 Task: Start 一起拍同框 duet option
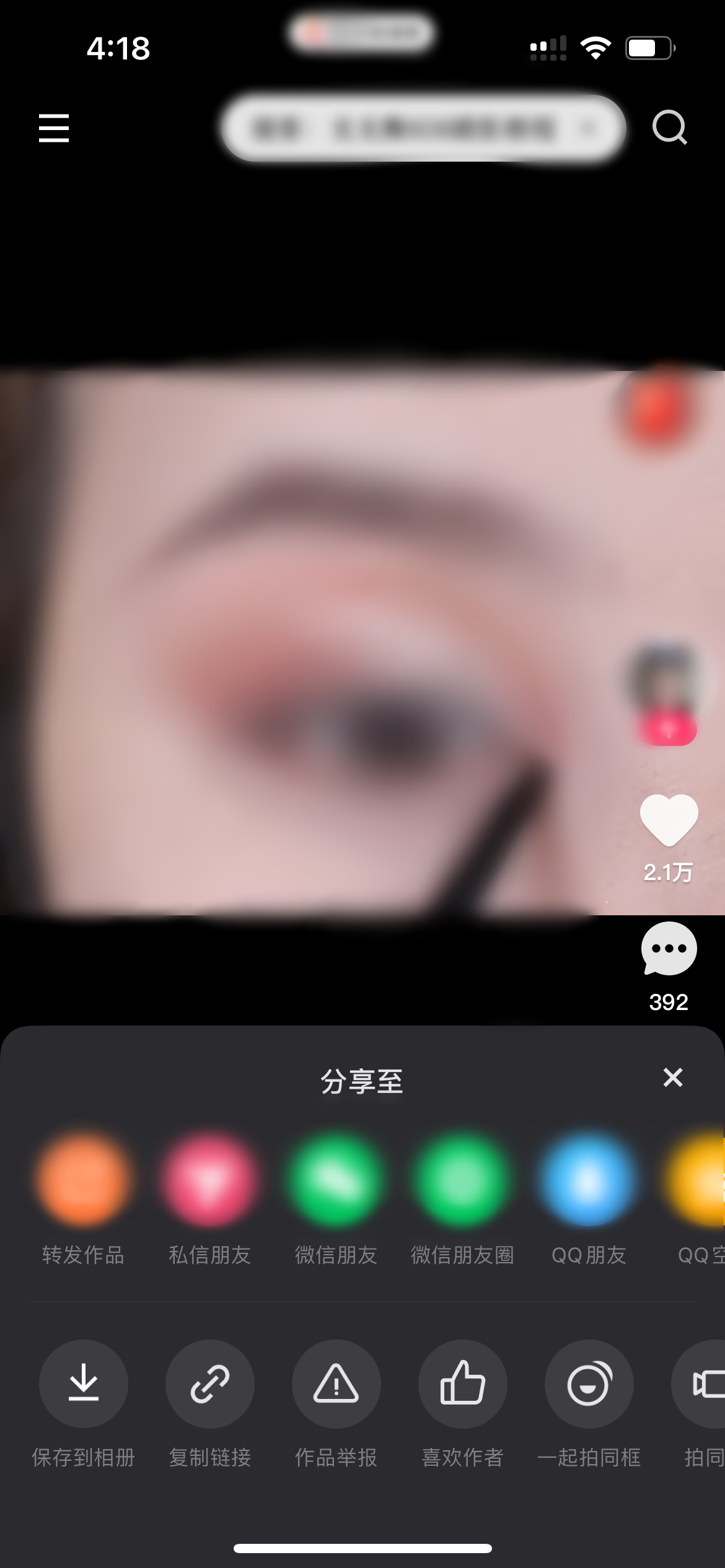coord(589,1383)
